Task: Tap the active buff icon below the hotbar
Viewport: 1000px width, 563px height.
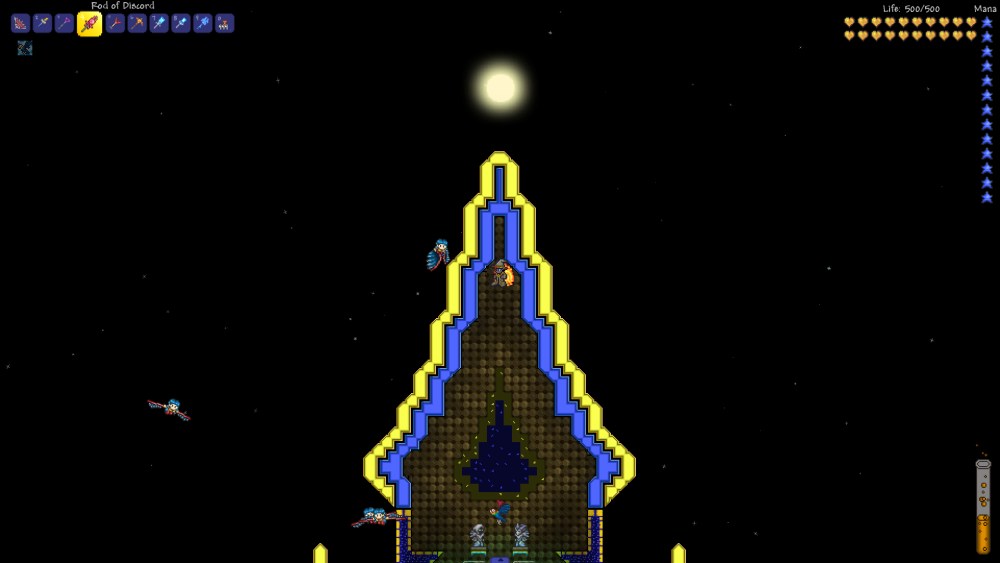Action: (x=24, y=47)
